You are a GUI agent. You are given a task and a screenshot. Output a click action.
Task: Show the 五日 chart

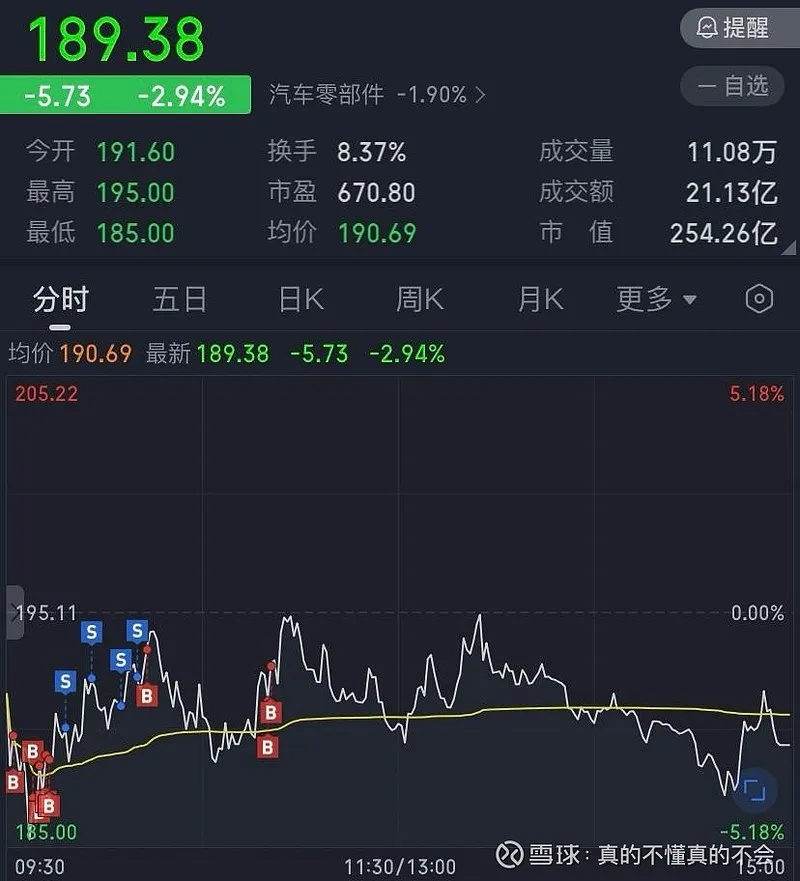click(180, 299)
